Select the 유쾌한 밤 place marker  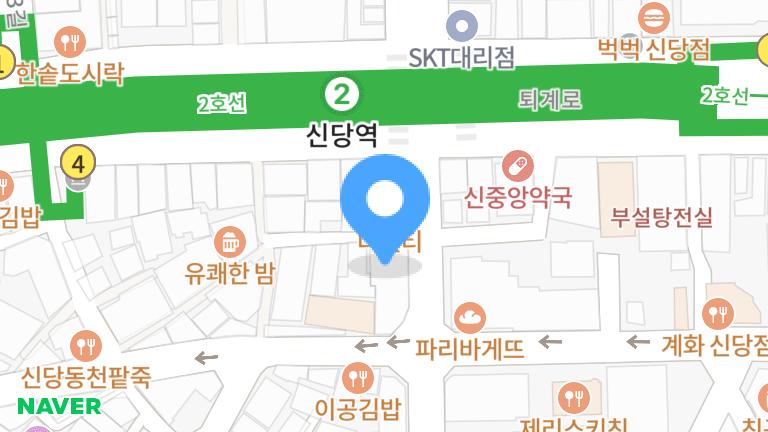point(230,241)
